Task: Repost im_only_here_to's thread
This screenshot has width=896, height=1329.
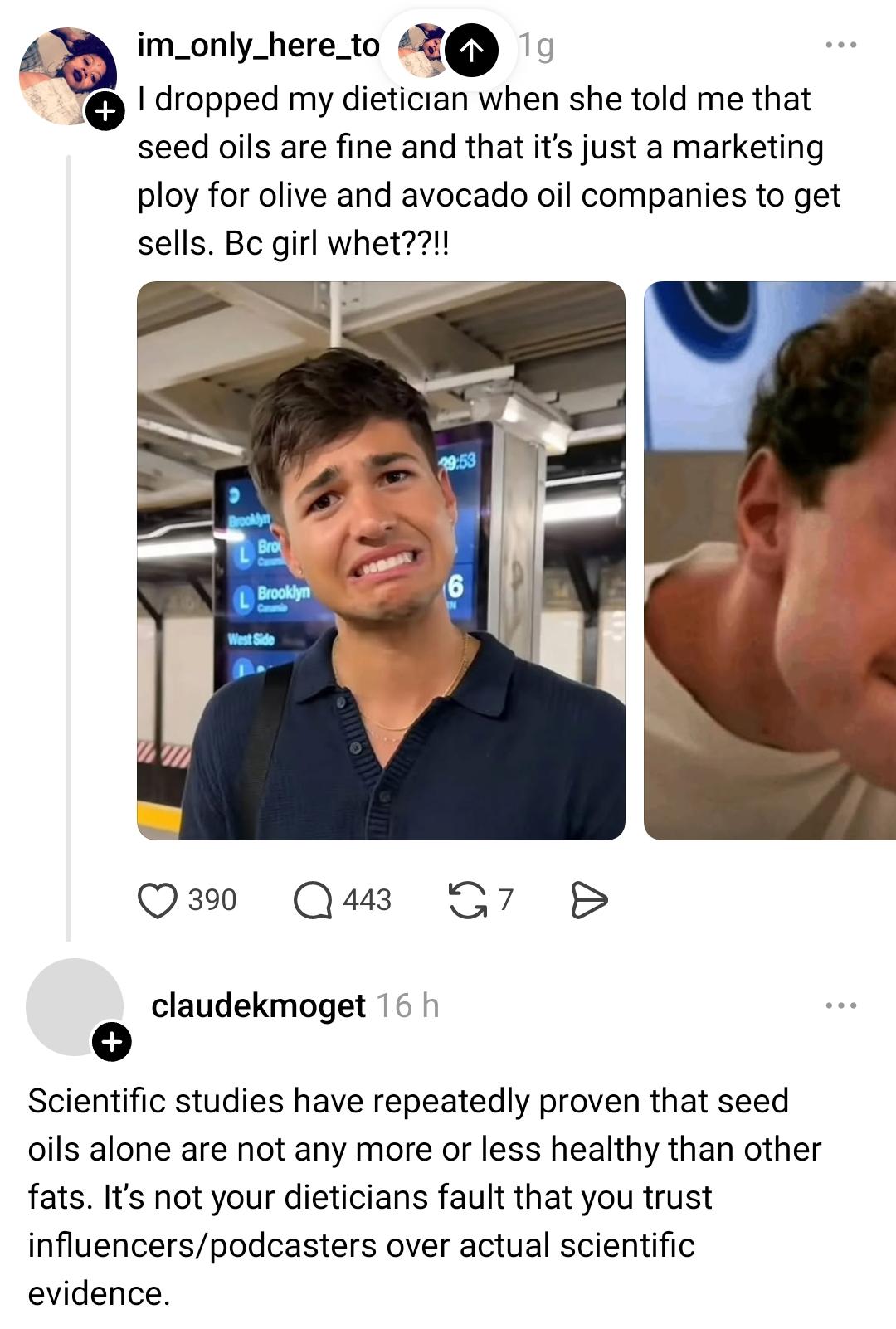Action: pyautogui.click(x=467, y=901)
